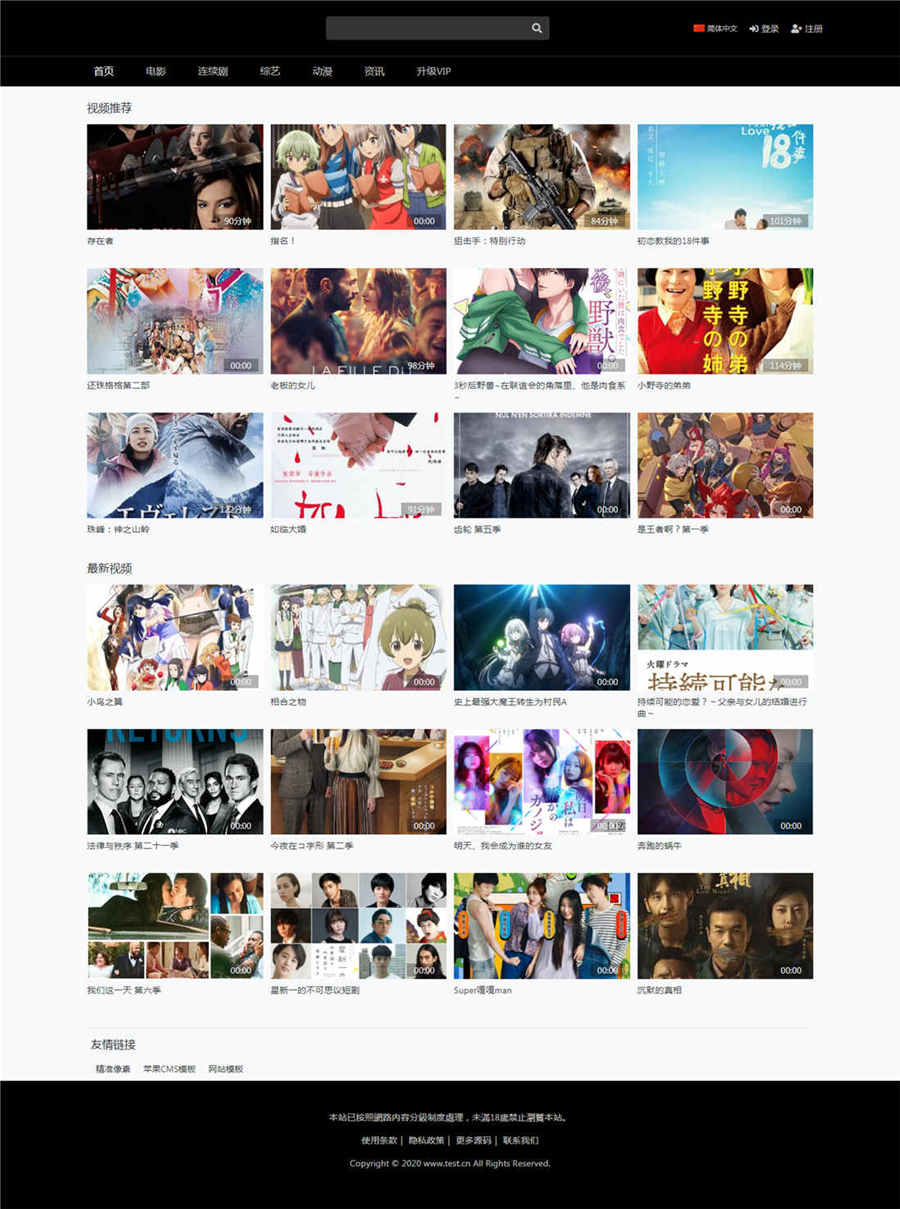Visit the 苹果CMS模板 friend link
The width and height of the screenshot is (900, 1209).
point(169,1069)
